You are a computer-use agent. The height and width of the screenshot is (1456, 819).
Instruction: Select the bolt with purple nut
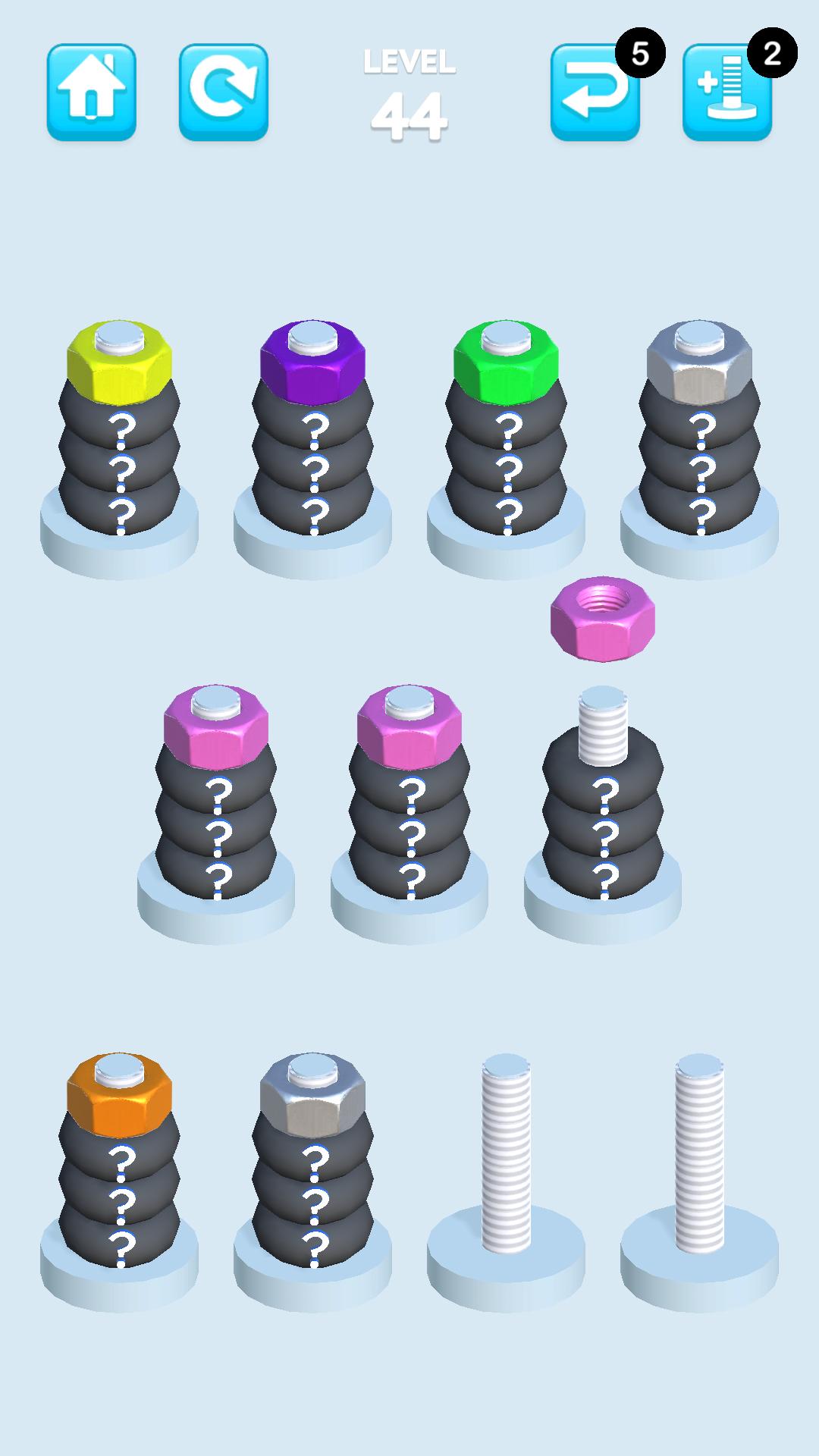(312, 447)
